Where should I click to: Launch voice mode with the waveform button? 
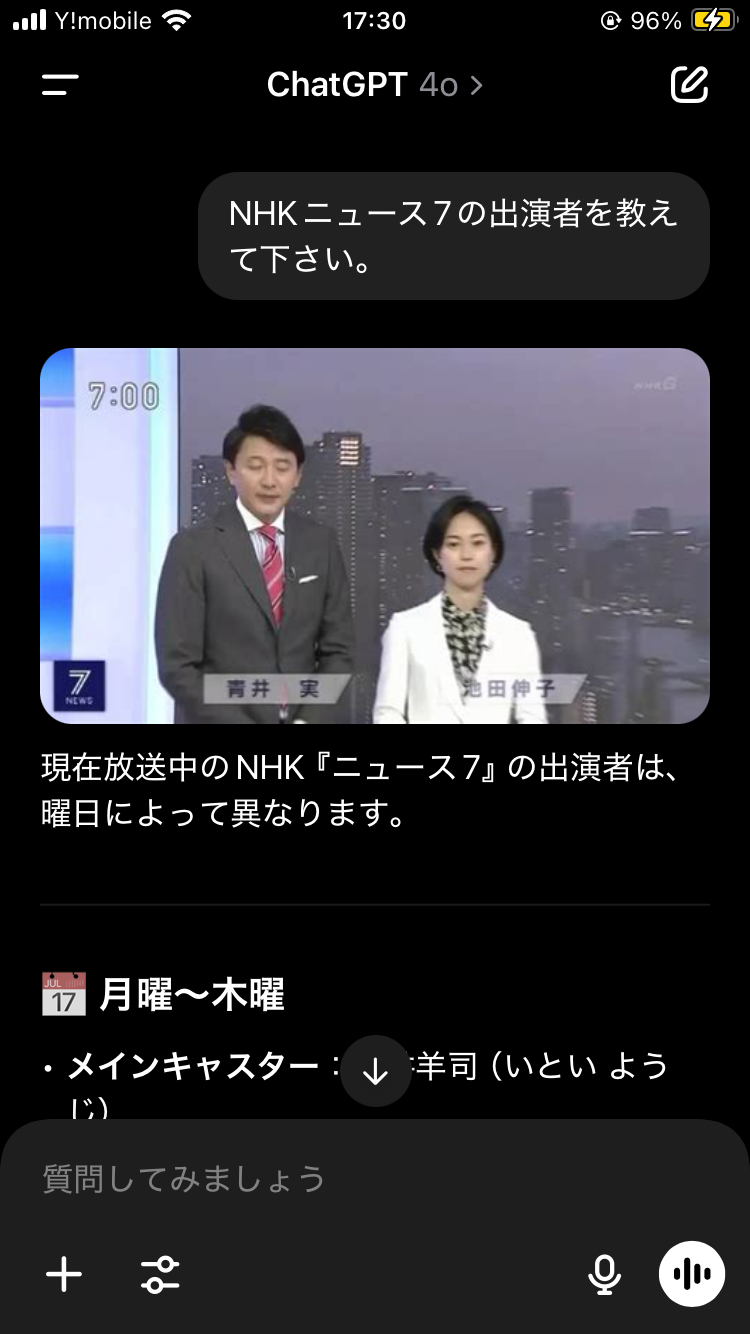click(691, 1274)
